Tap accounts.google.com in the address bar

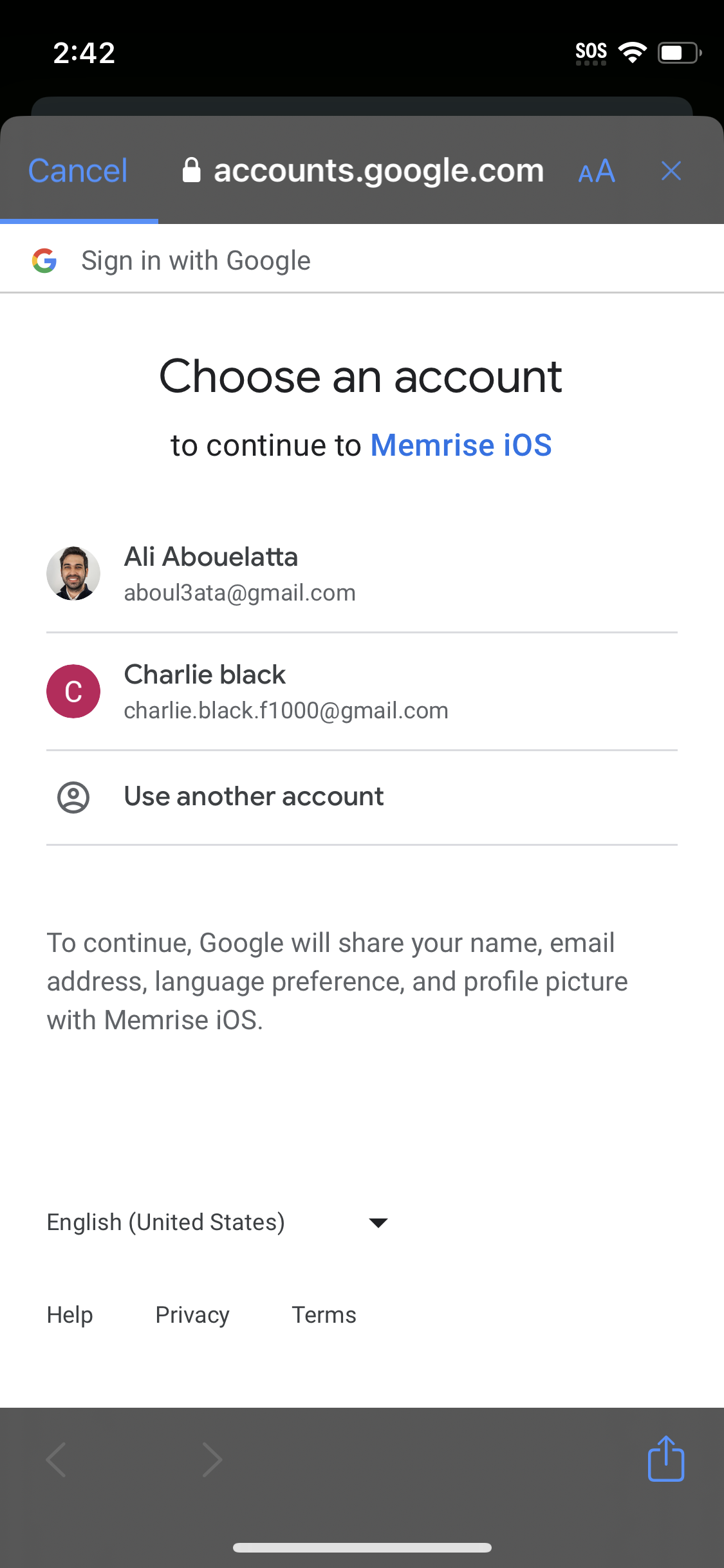pyautogui.click(x=378, y=169)
